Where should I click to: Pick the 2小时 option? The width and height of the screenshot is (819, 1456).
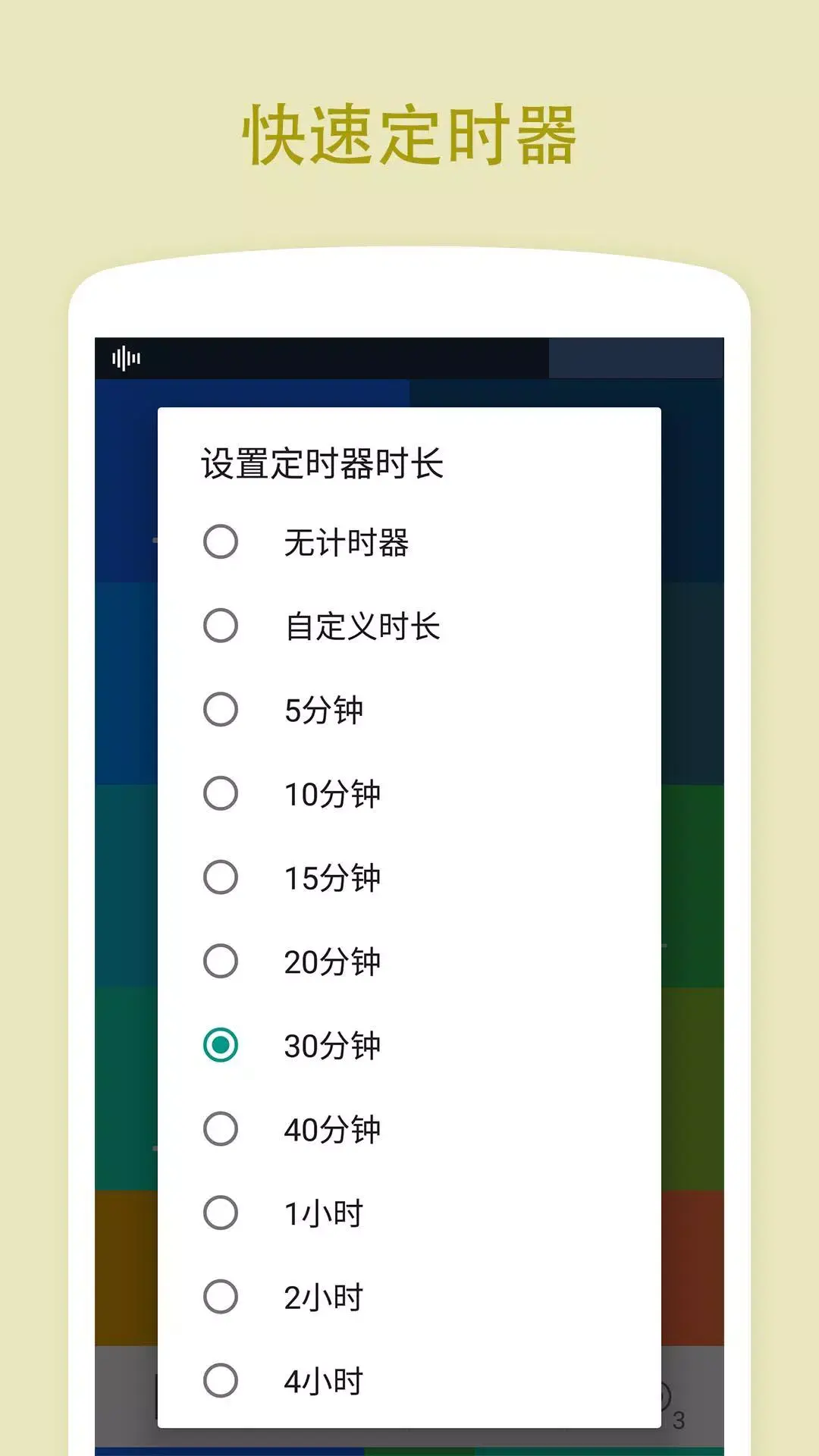tap(220, 1297)
